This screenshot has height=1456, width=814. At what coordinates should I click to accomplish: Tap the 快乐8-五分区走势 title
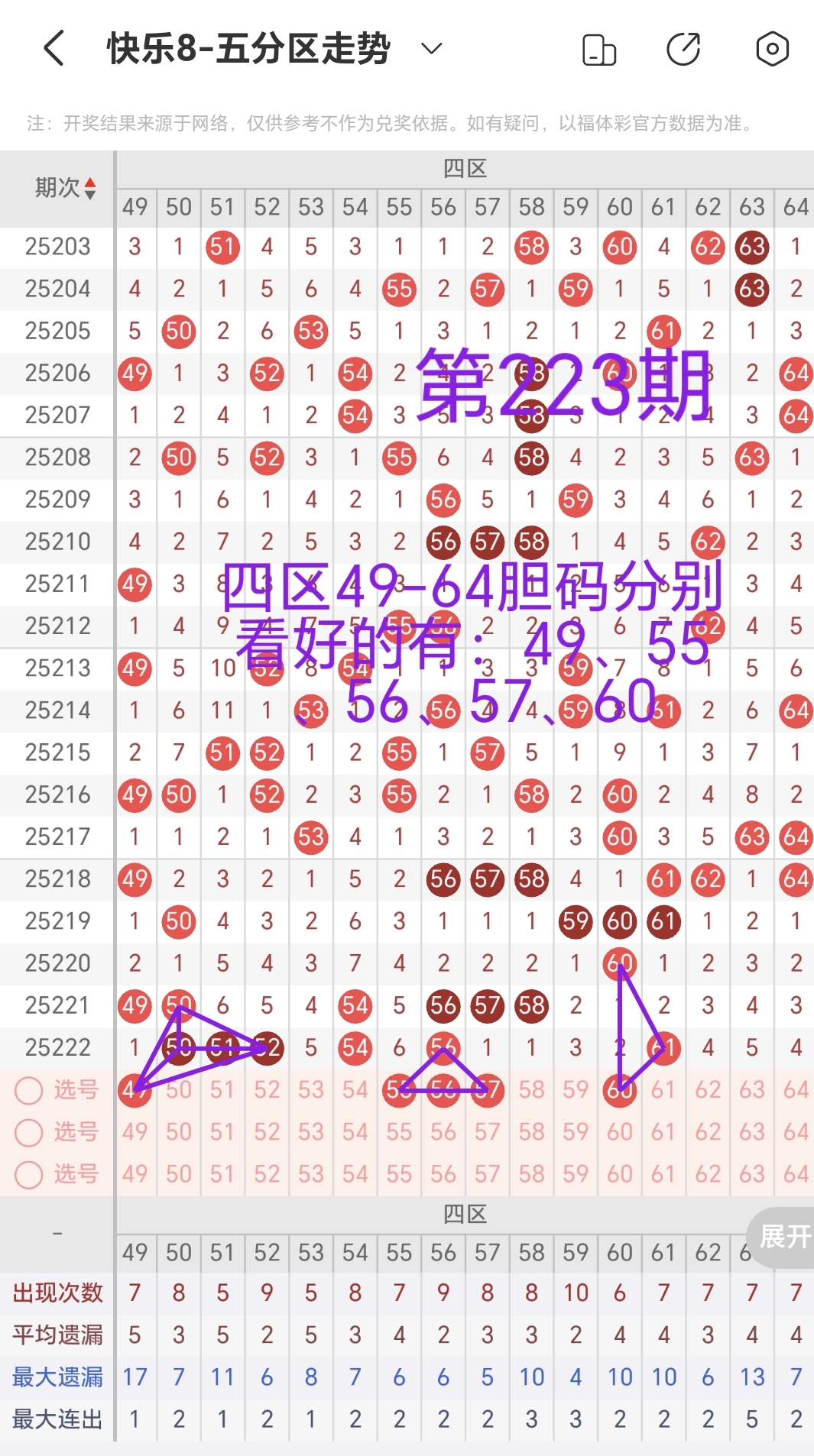coord(248,47)
